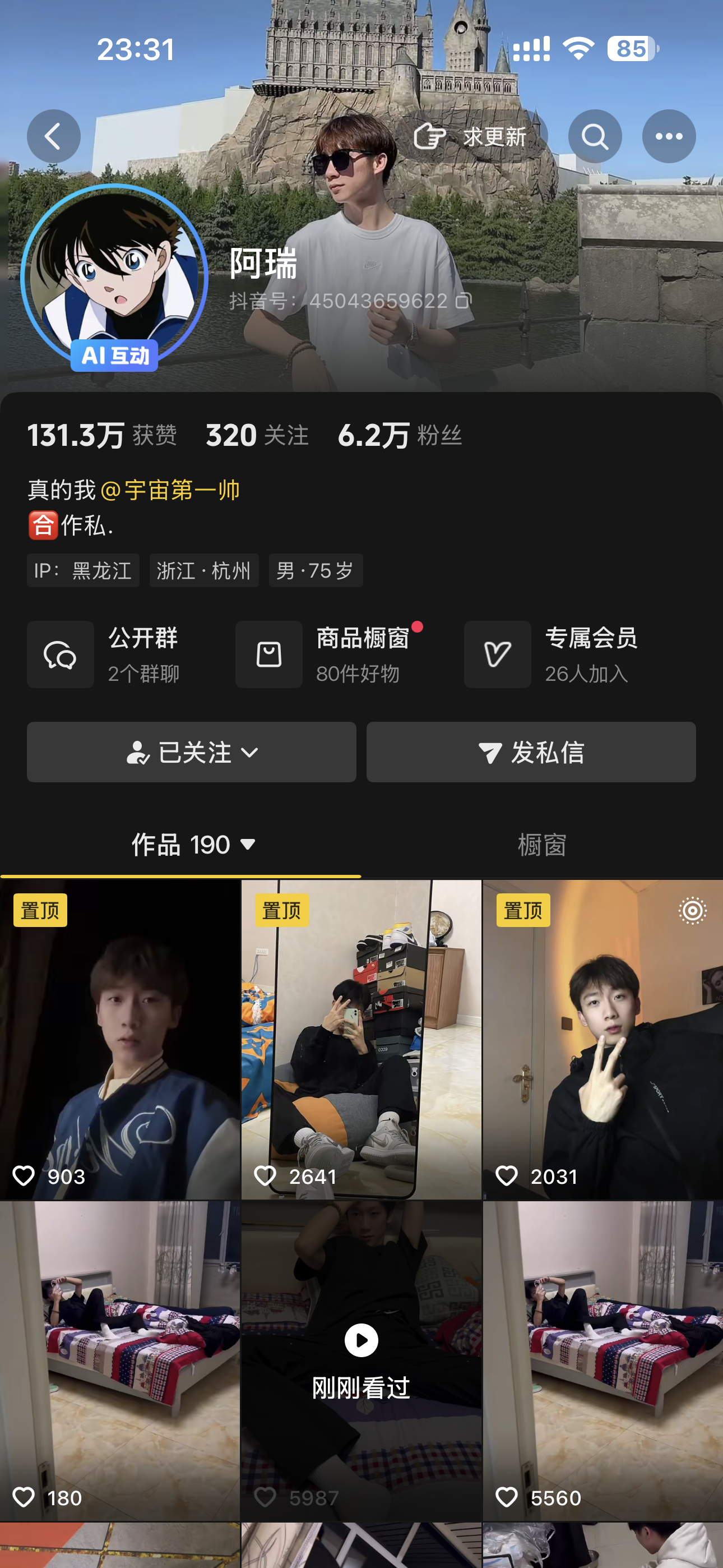
Task: Send a private message via 发私信
Action: click(x=531, y=753)
